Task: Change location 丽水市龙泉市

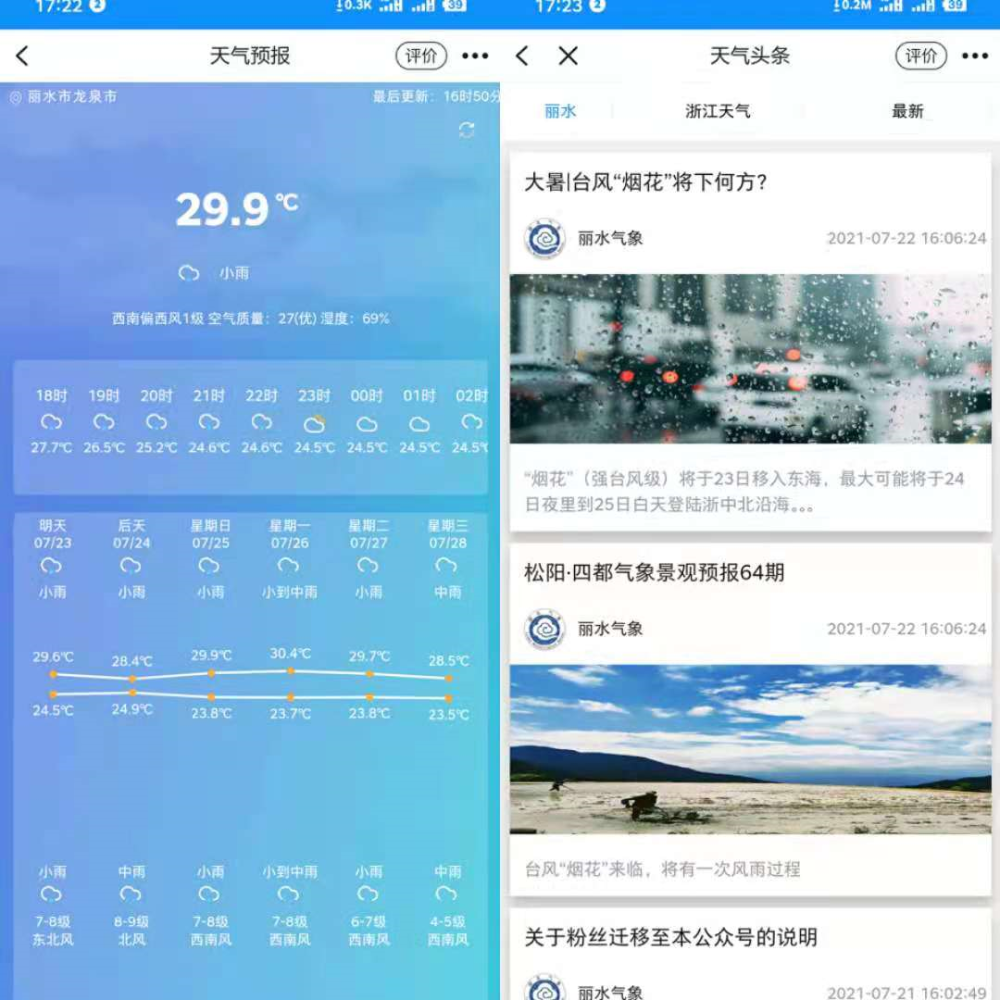Action: click(x=63, y=97)
